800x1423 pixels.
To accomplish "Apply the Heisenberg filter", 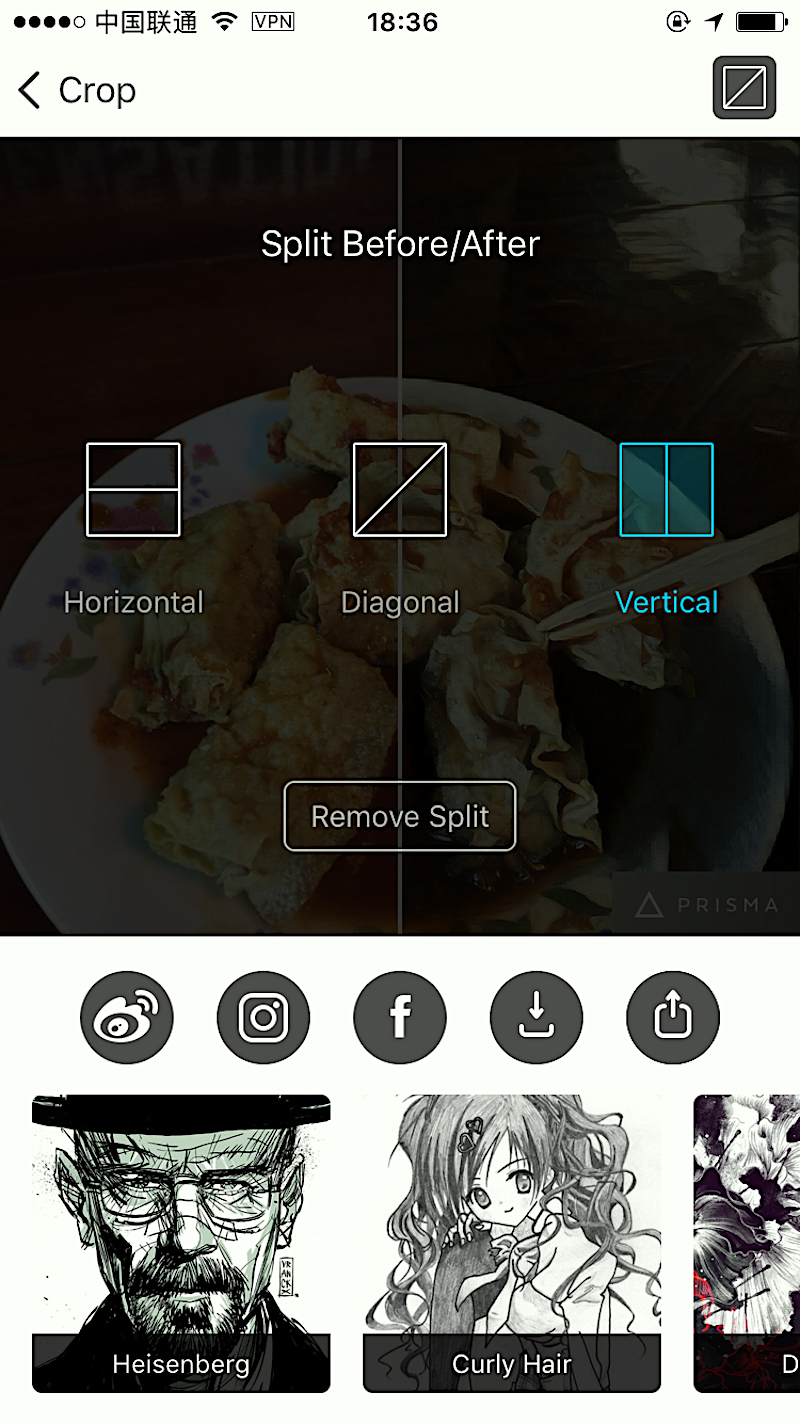I will coord(181,1243).
